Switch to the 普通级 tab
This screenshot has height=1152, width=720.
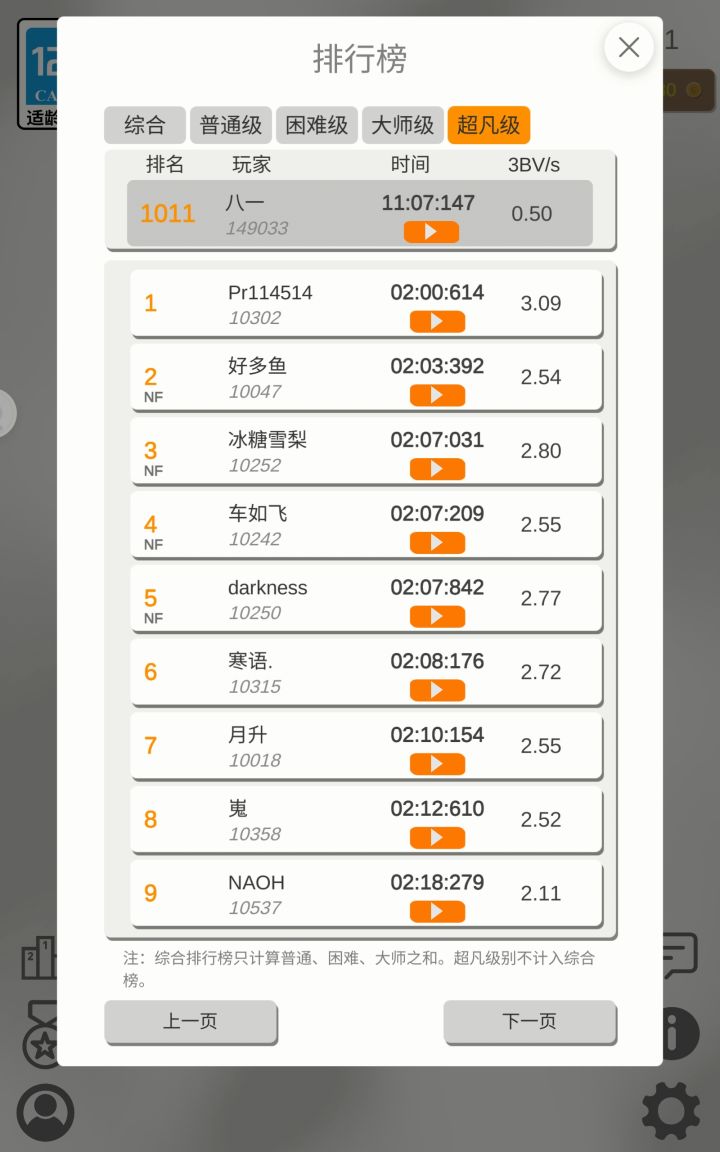pyautogui.click(x=231, y=125)
